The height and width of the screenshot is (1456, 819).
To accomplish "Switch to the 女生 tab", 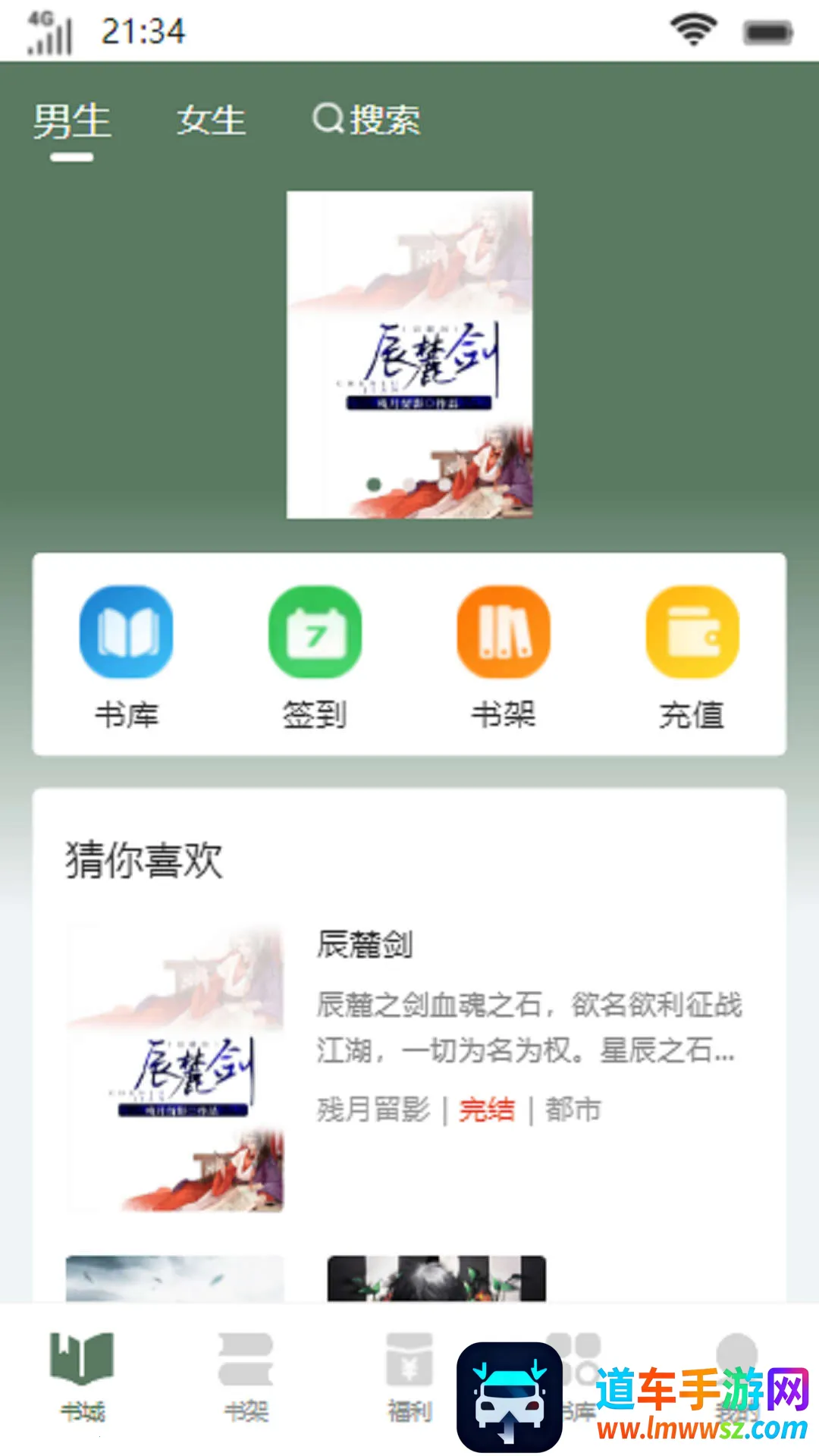I will [212, 121].
